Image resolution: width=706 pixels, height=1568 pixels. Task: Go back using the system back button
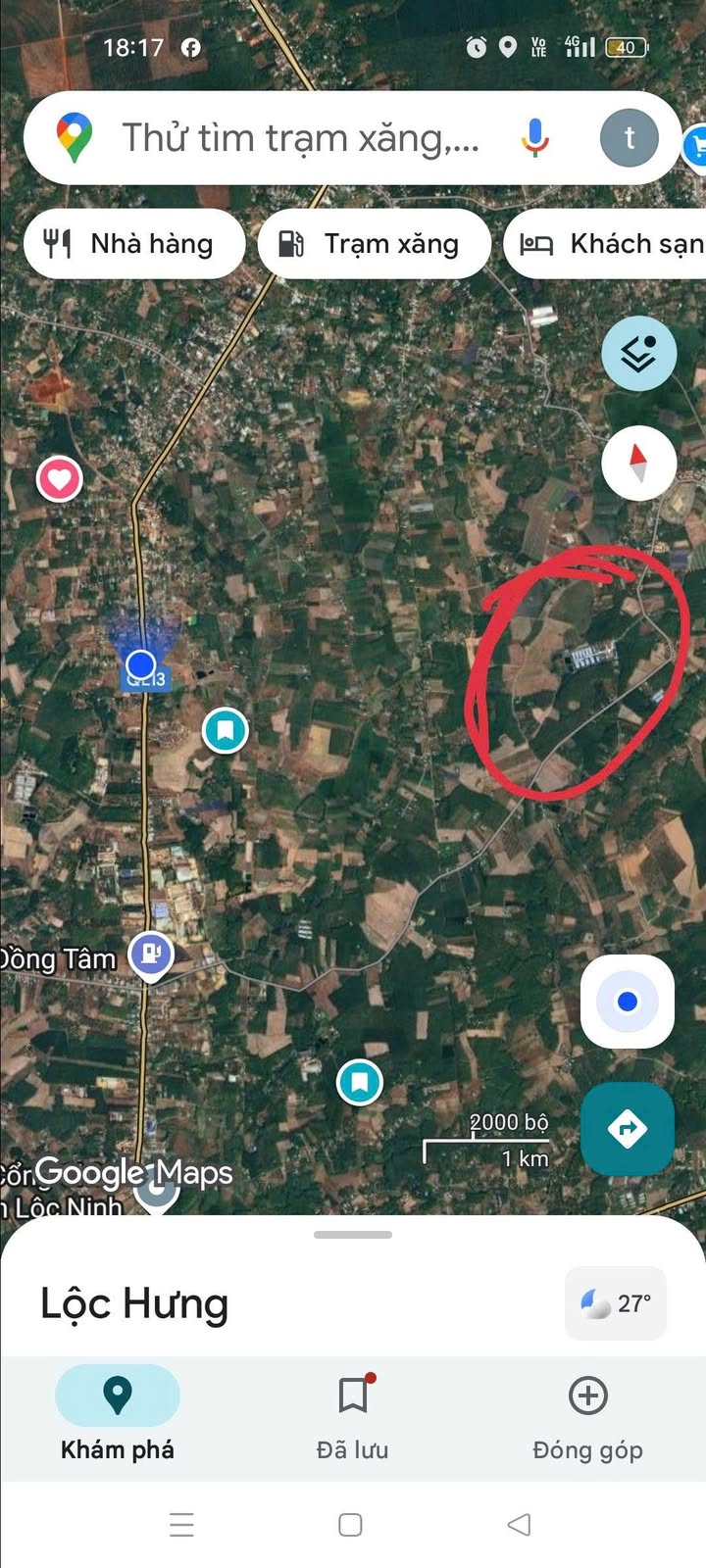tap(520, 1525)
